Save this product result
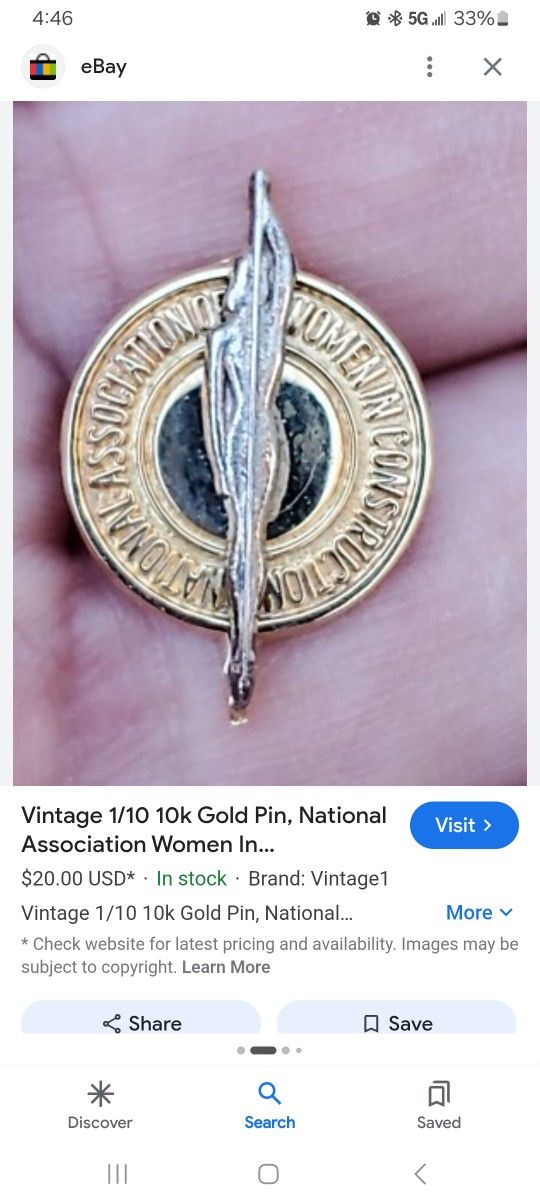 point(397,1018)
